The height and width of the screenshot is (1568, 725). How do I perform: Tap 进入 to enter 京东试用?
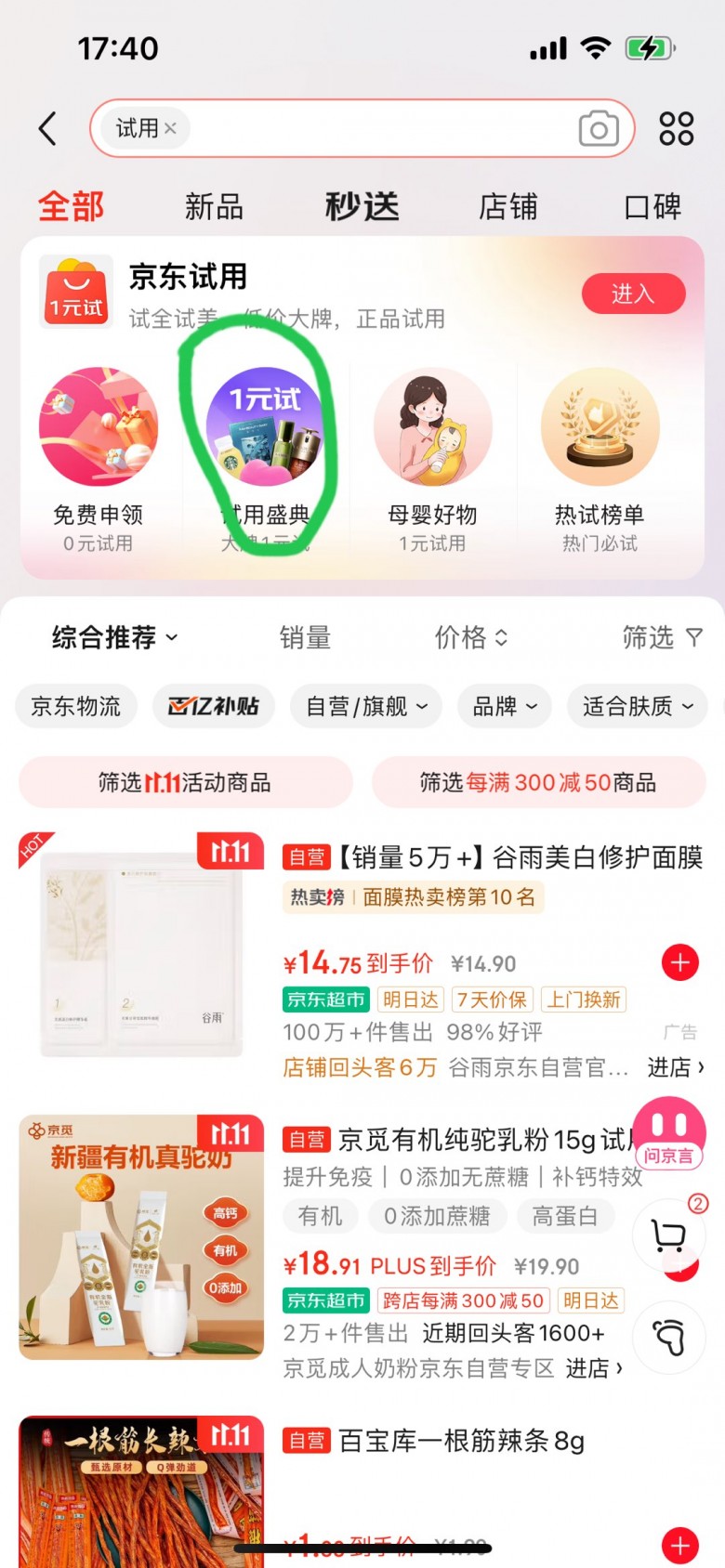point(633,294)
